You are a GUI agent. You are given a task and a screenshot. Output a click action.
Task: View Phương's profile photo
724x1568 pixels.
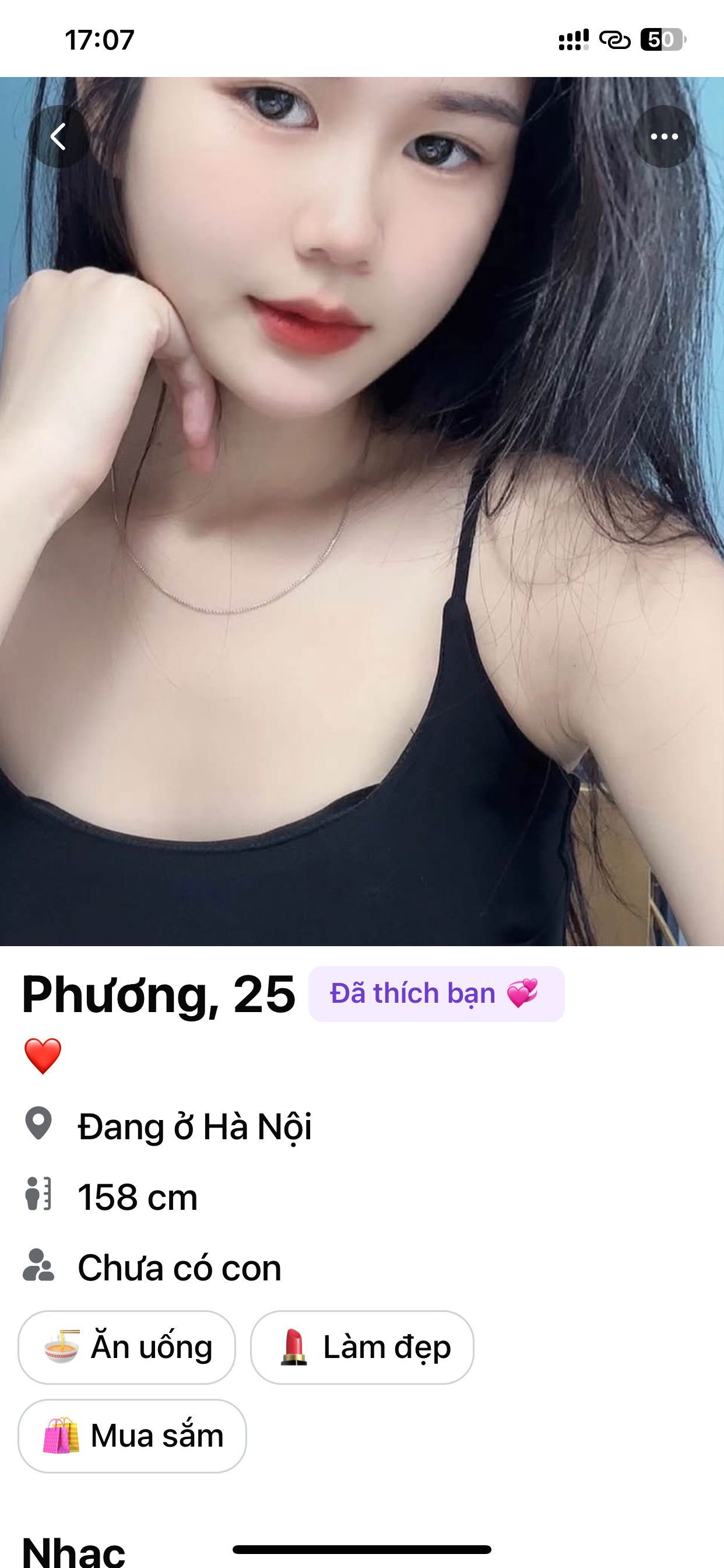tap(362, 512)
